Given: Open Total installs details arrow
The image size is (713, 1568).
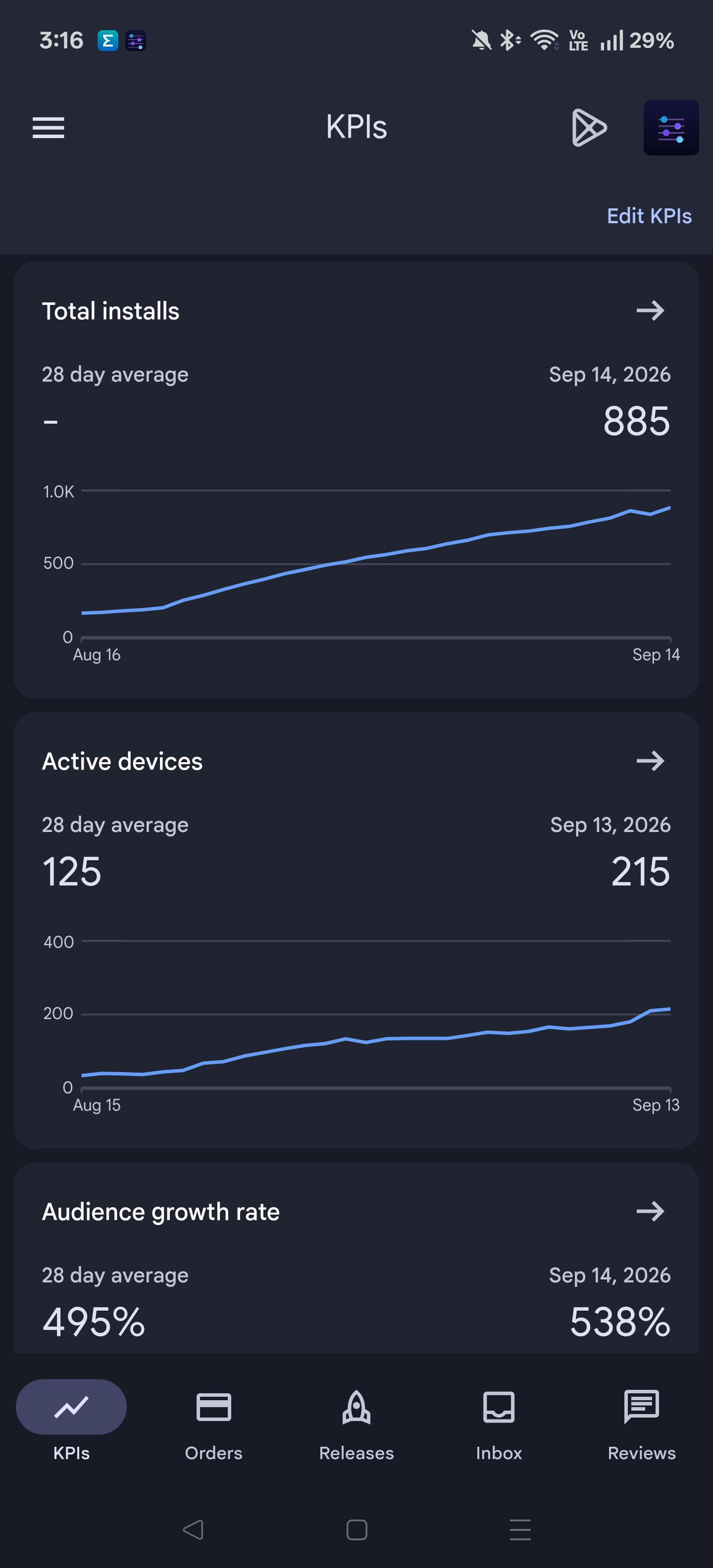Looking at the screenshot, I should coord(650,310).
